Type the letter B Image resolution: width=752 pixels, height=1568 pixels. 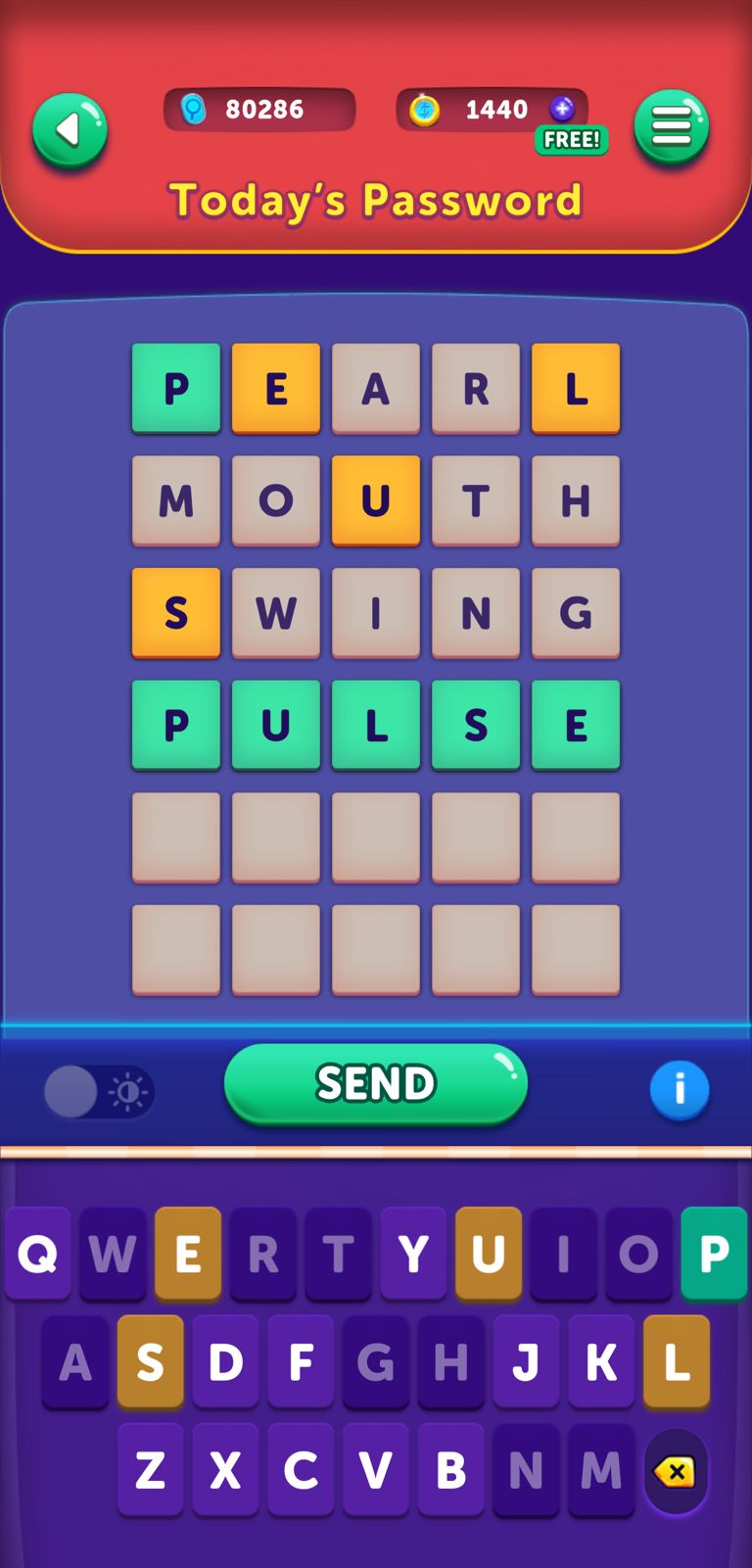(x=450, y=1469)
